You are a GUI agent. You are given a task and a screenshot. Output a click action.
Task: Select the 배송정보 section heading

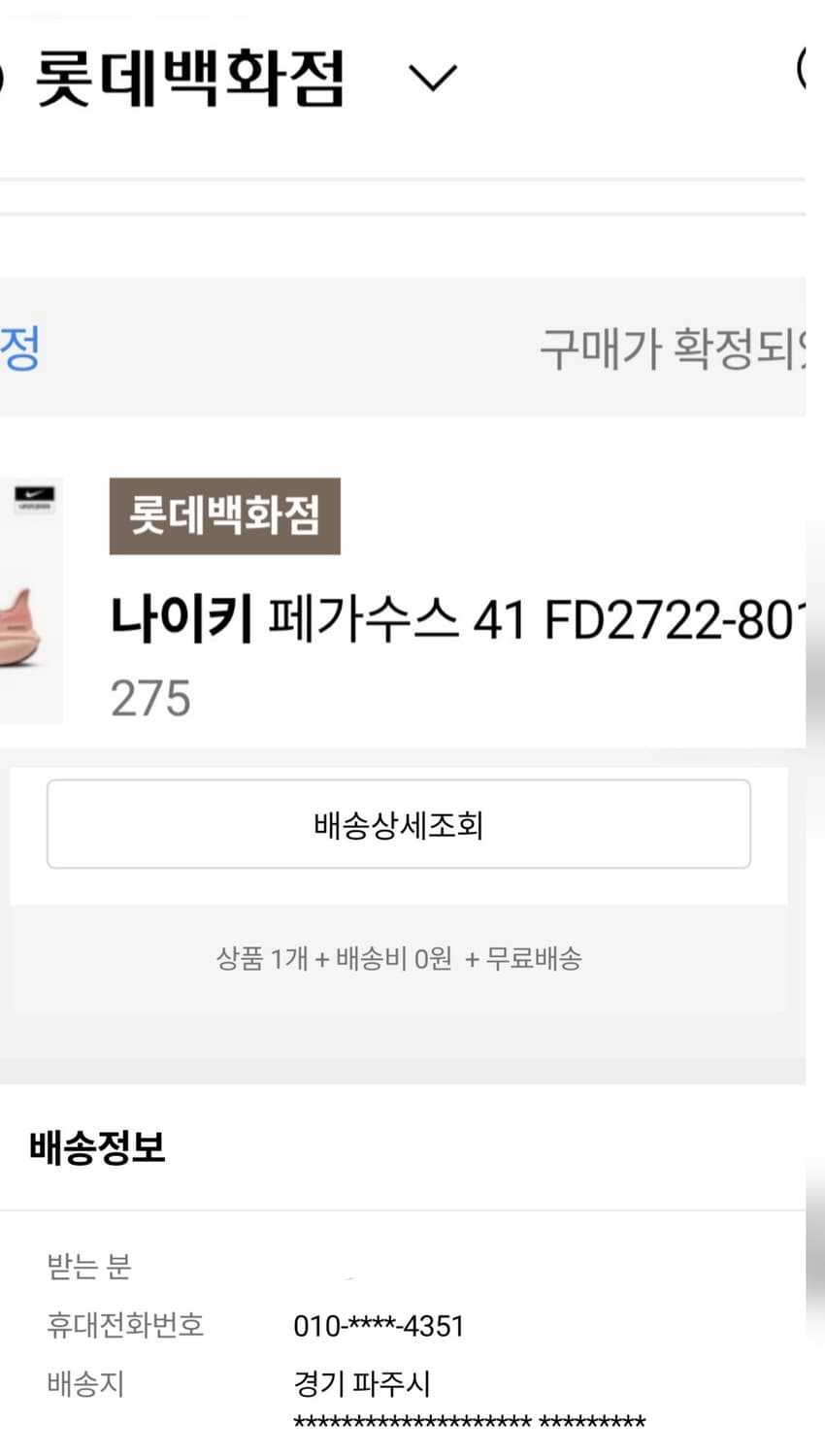[x=97, y=1149]
